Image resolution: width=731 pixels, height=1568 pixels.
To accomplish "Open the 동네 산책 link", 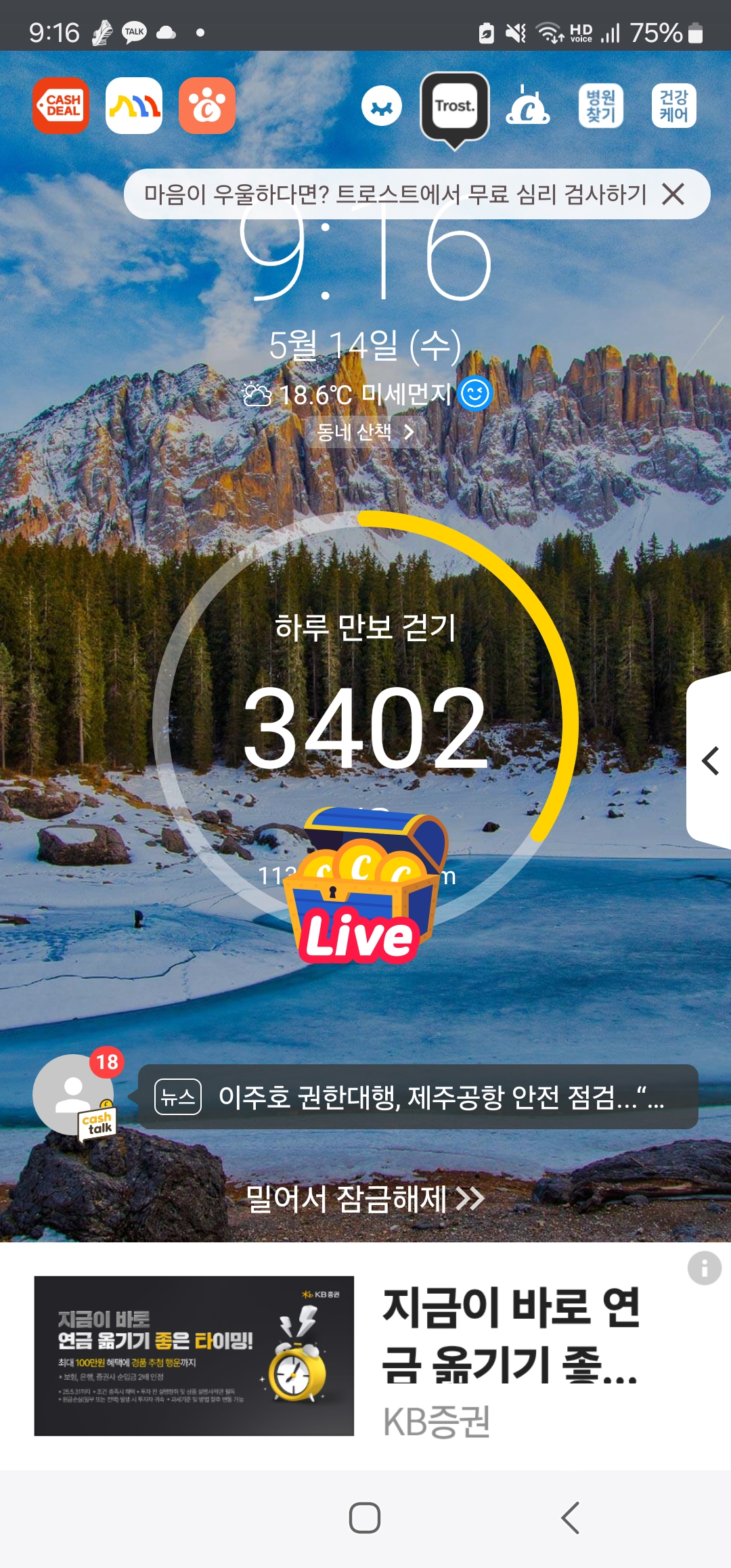I will 365,431.
